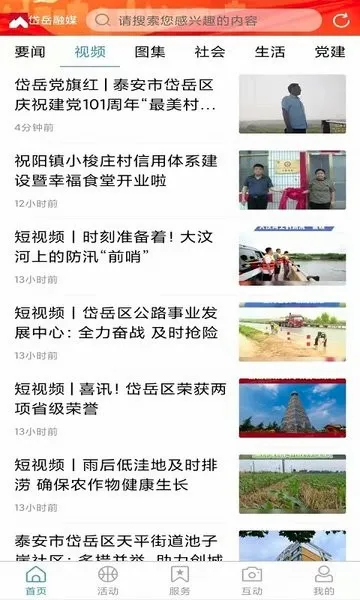Image resolution: width=360 pixels, height=600 pixels.
Task: Open the 岱岳党旗红 建党101周年 article
Action: pyautogui.click(x=180, y=104)
